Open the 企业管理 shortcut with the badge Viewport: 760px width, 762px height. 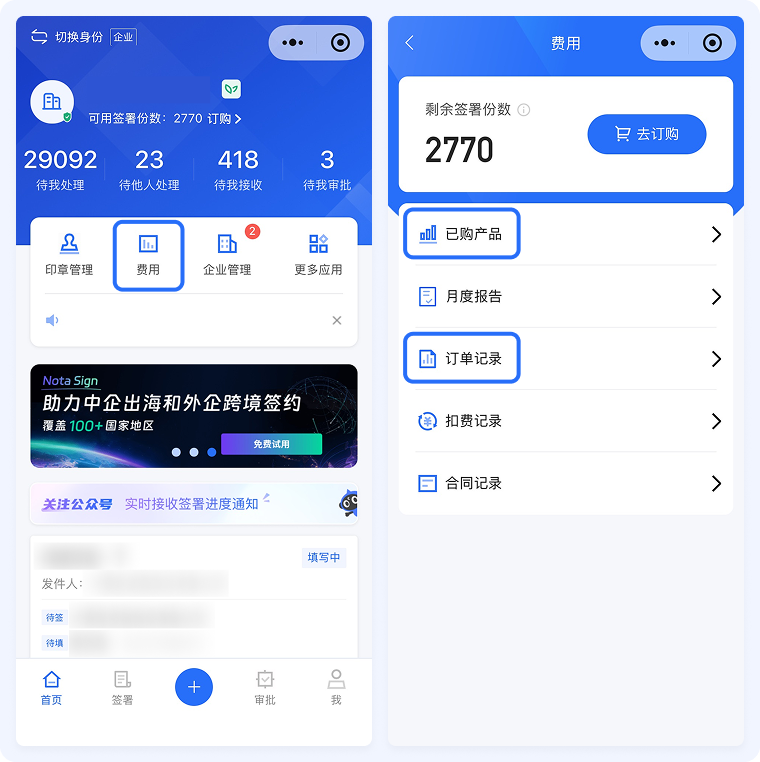click(x=227, y=255)
